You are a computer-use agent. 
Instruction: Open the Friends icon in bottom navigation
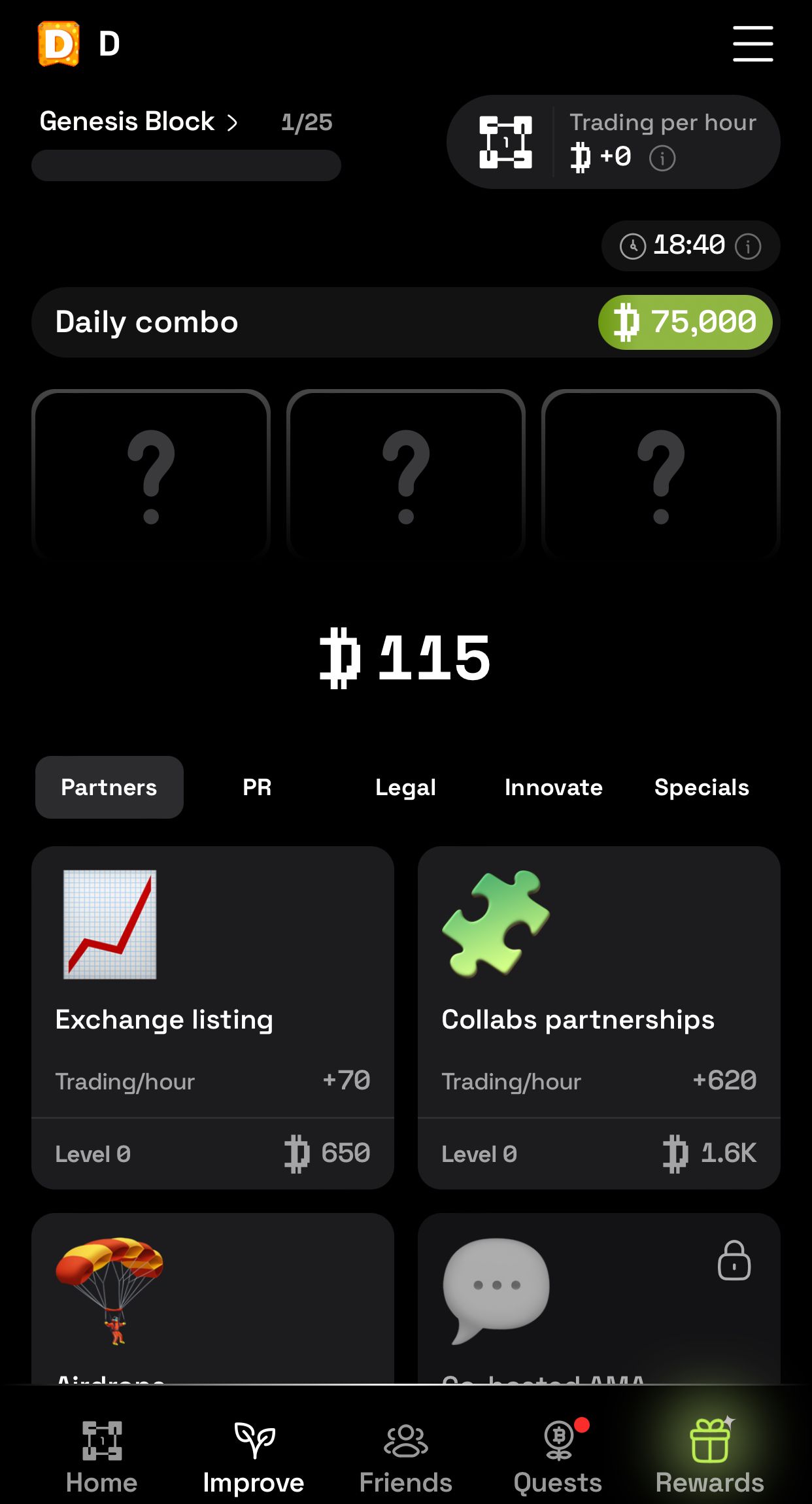(x=405, y=1441)
